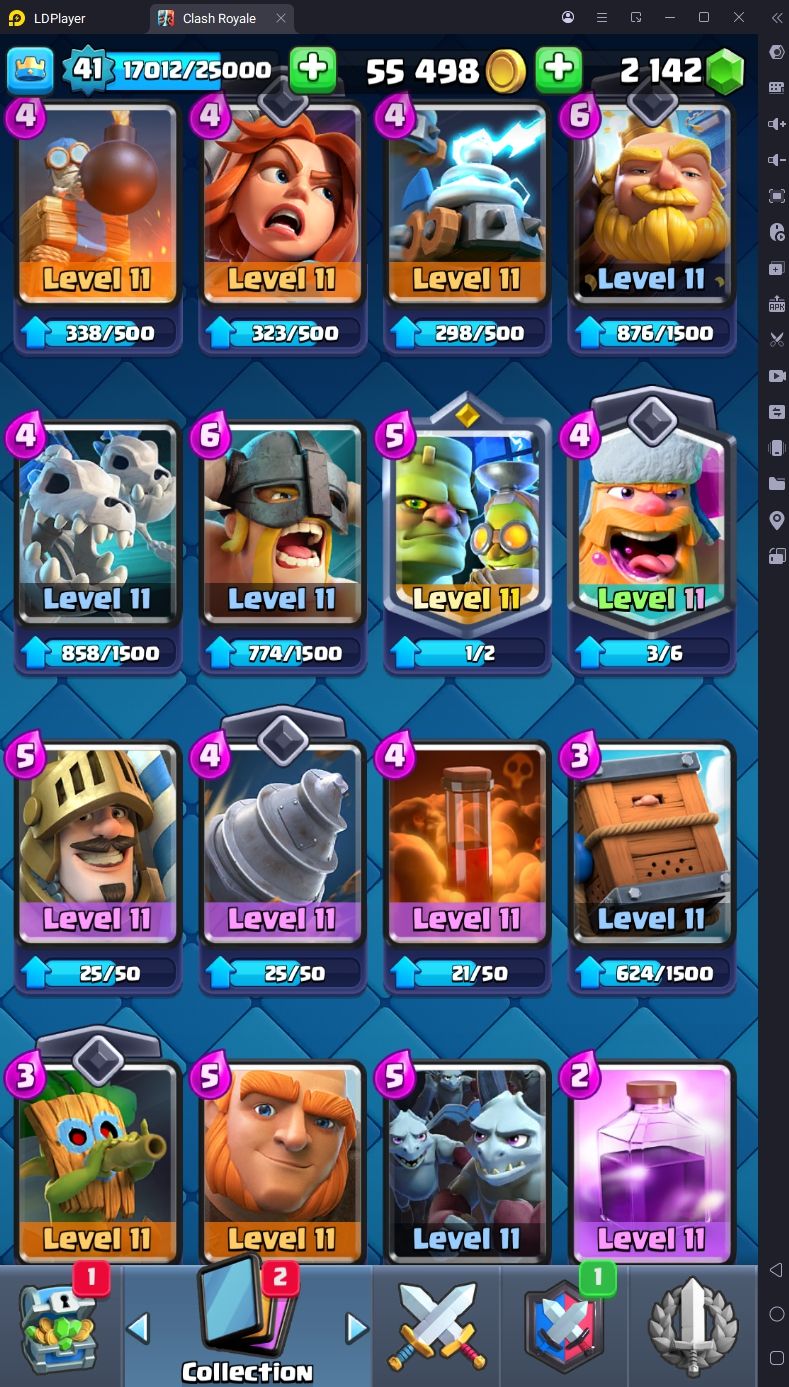Open the Royal Delivery crate card

pos(652,845)
